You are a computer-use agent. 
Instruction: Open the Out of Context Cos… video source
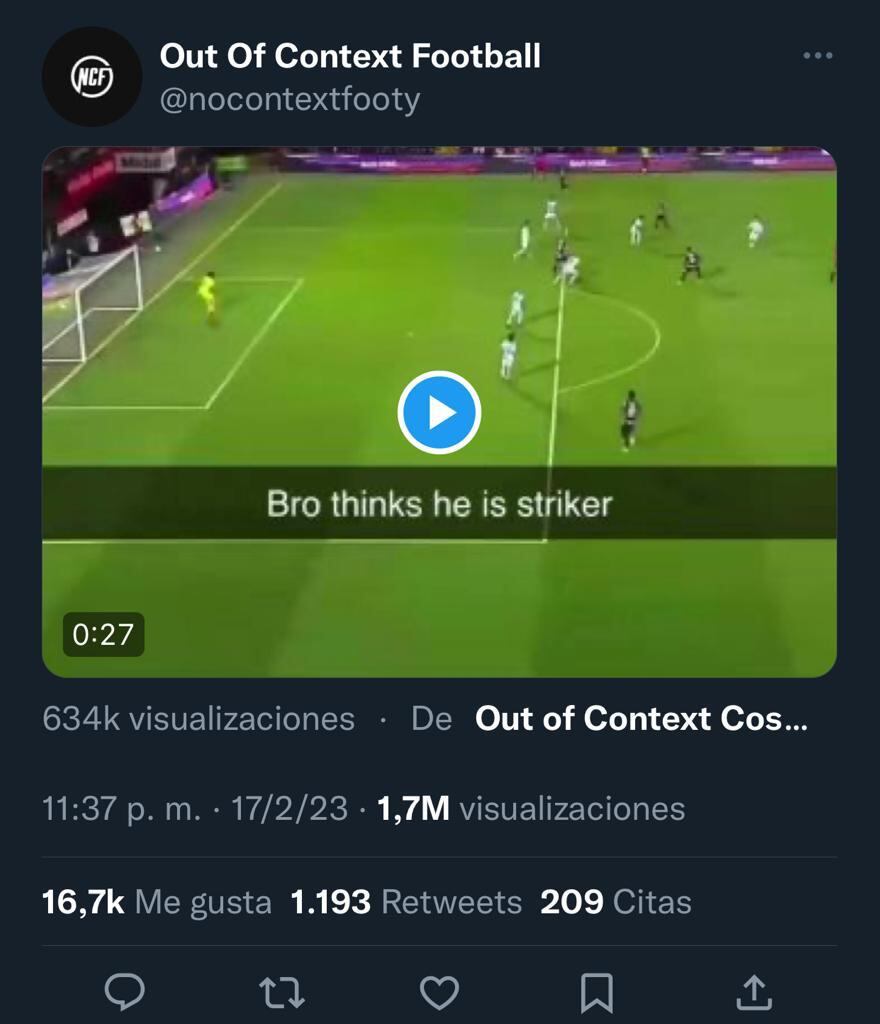point(641,719)
